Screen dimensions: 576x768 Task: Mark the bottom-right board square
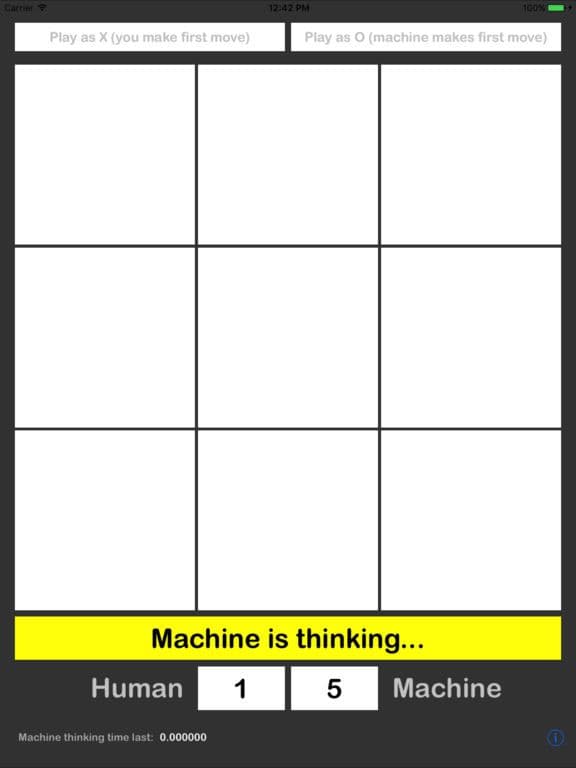tap(471, 520)
